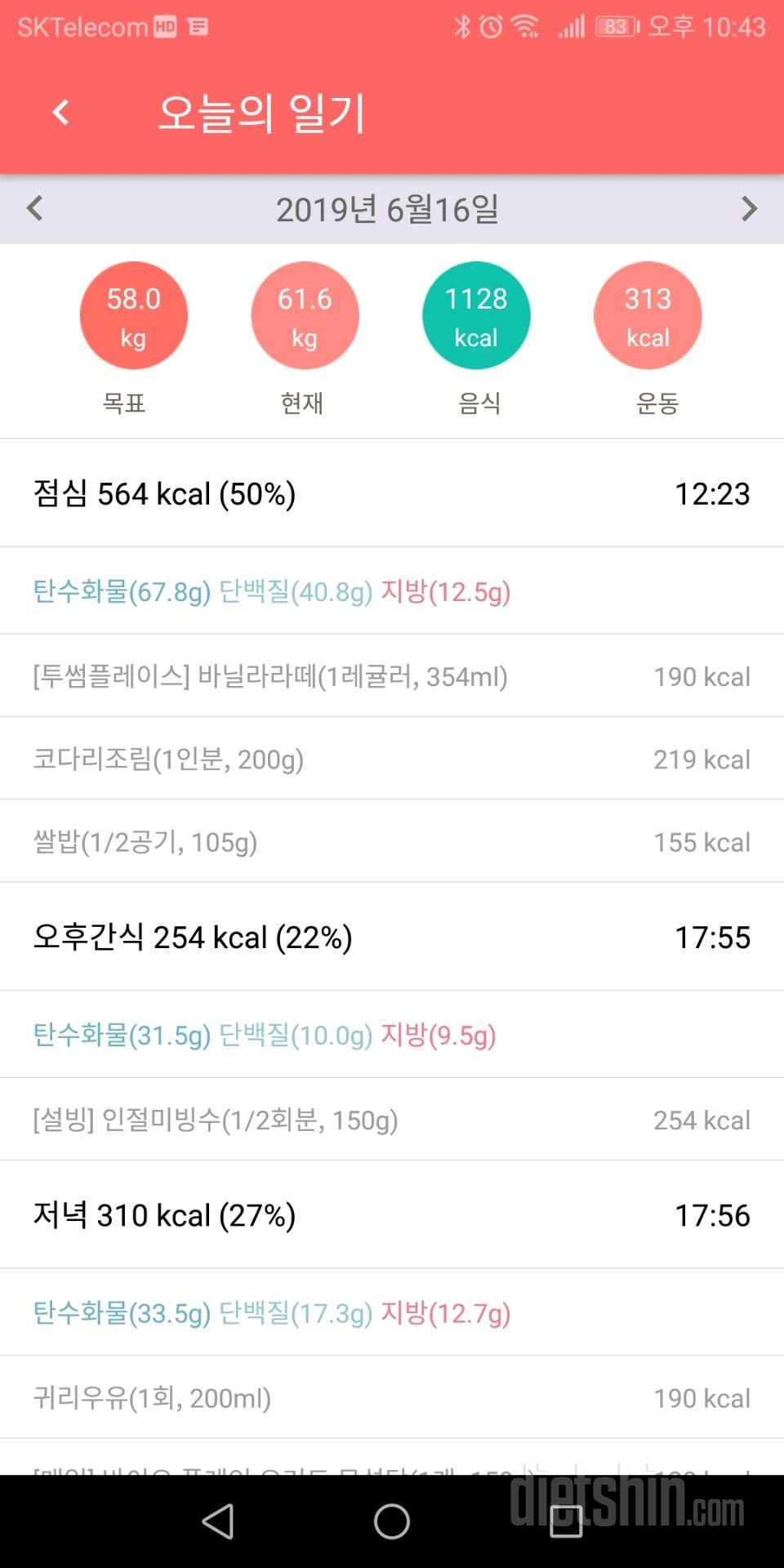Viewport: 784px width, 1568px height.
Task: Open the 인절미빙수 snack entry
Action: pyautogui.click(x=216, y=1119)
